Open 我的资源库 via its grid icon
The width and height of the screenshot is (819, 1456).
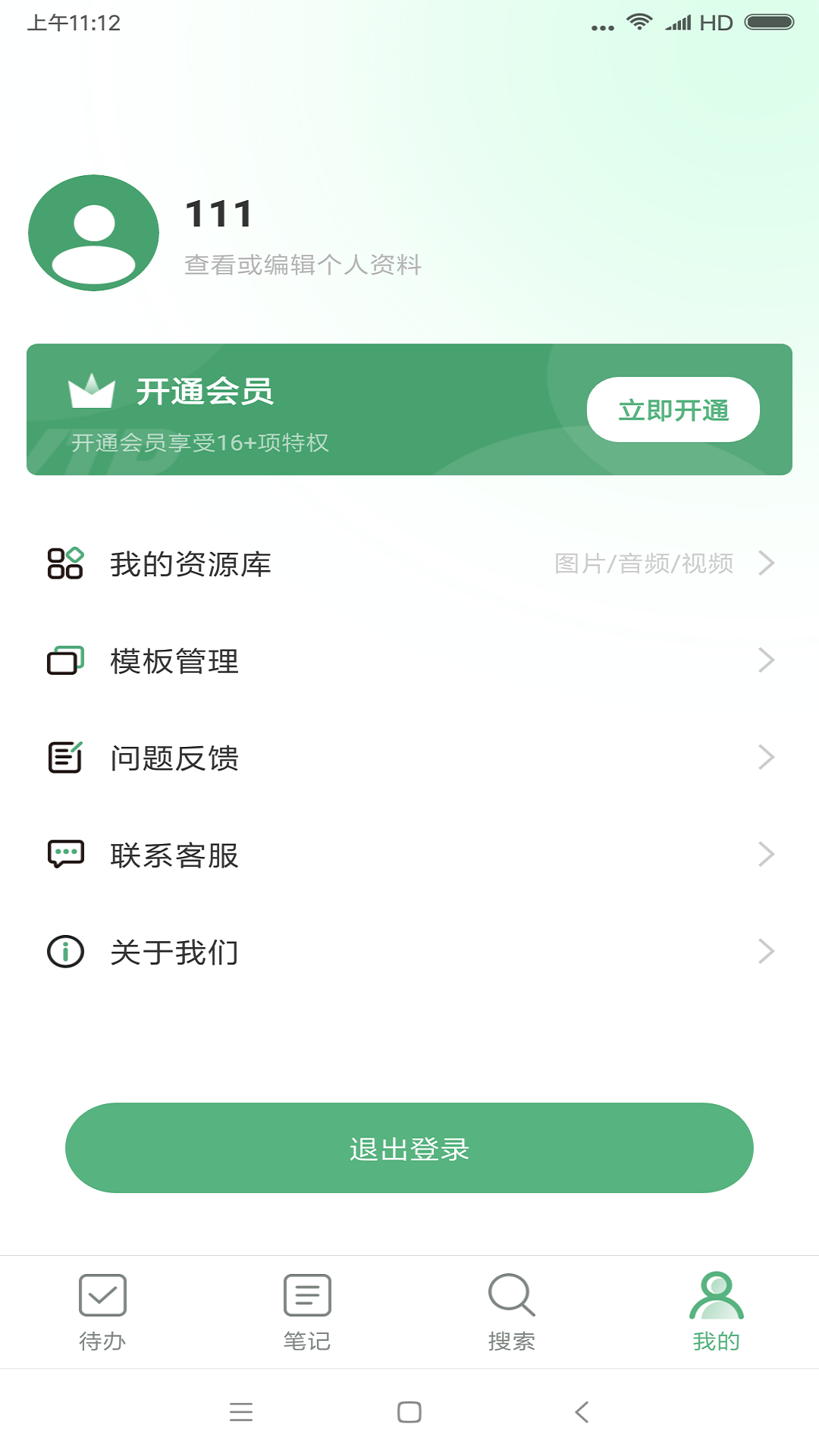point(67,563)
